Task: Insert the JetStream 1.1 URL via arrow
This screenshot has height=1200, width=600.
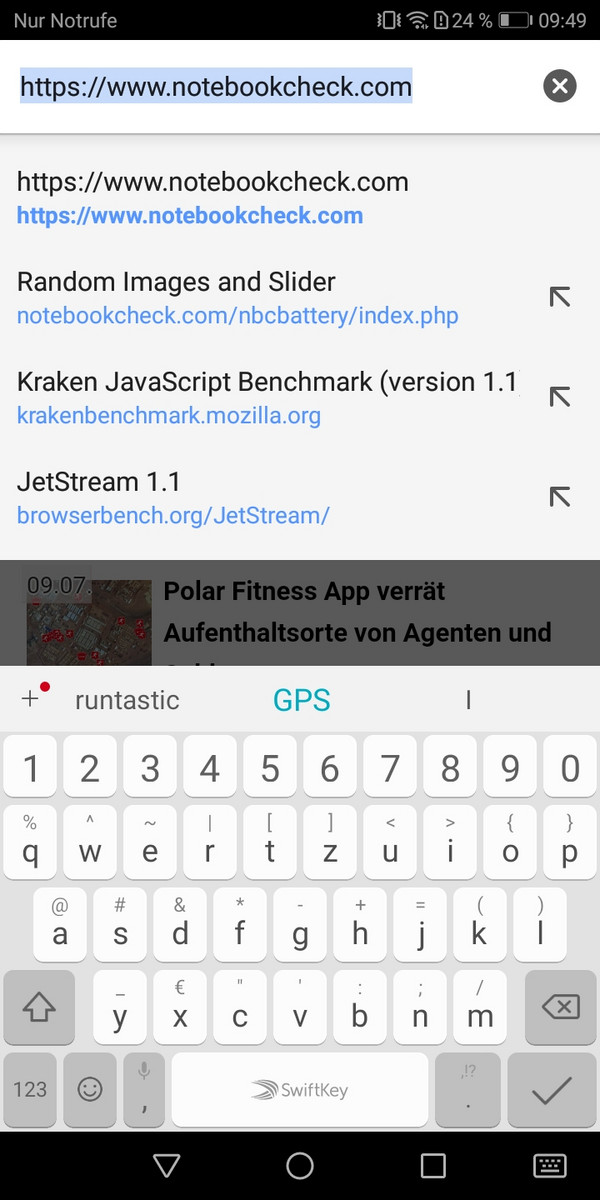Action: [x=560, y=497]
